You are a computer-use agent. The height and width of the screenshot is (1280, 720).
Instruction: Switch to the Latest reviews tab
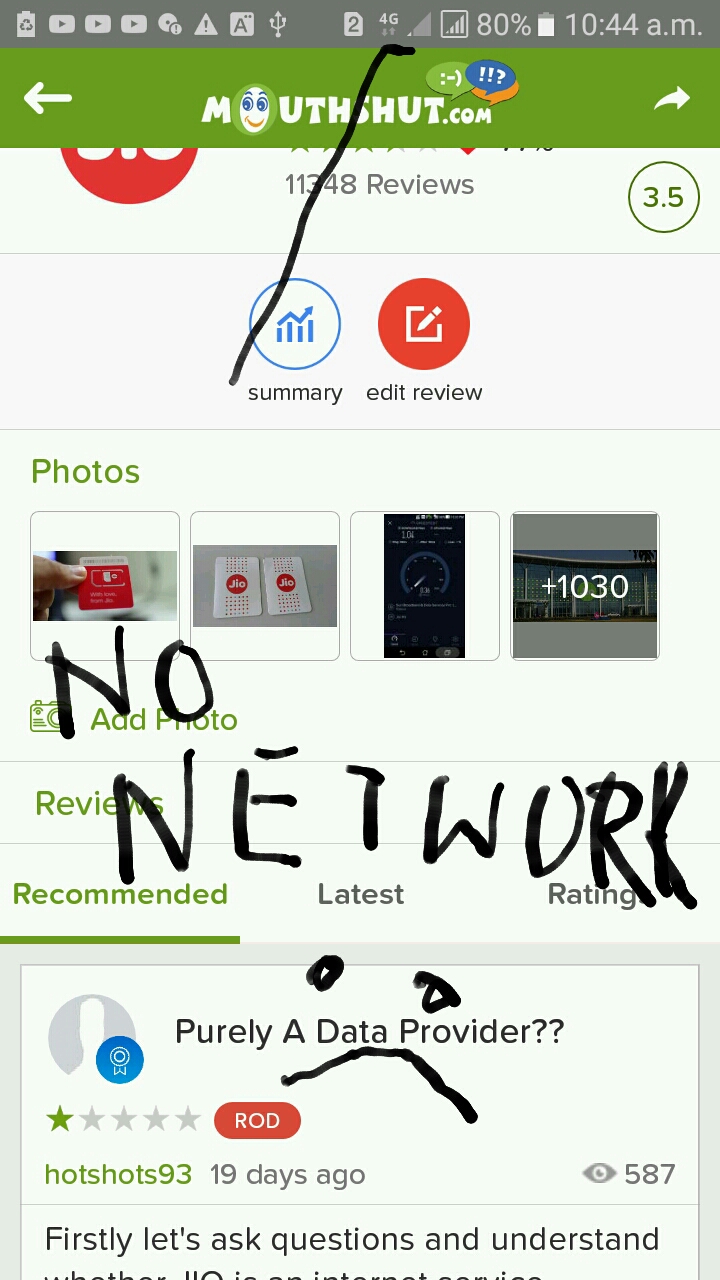point(360,894)
